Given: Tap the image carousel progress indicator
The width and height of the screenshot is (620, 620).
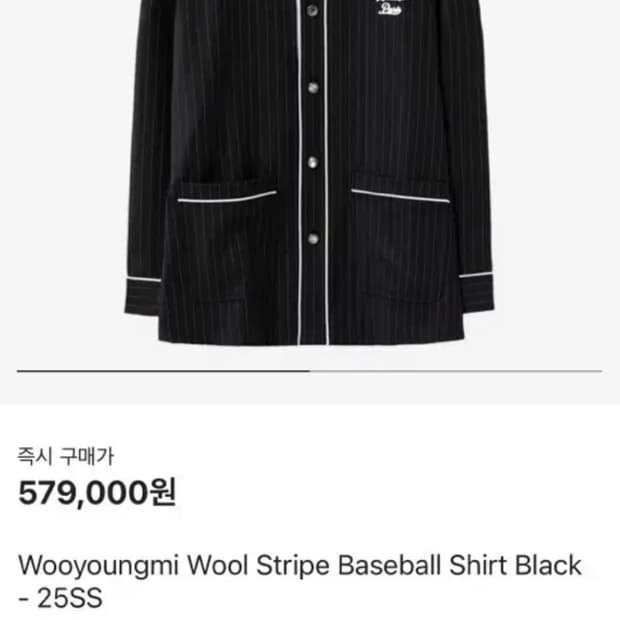Looking at the screenshot, I should coord(310,372).
